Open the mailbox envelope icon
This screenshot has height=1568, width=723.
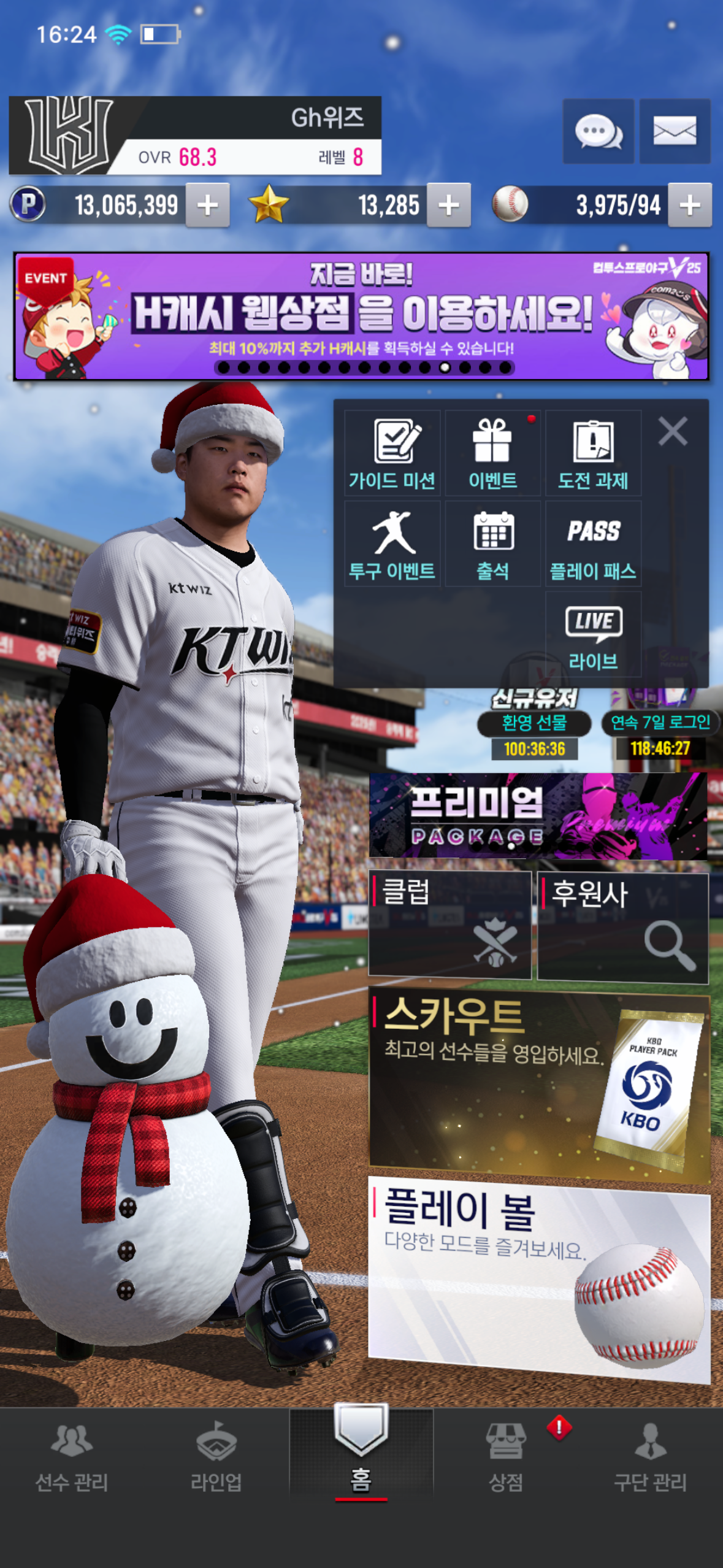[675, 131]
